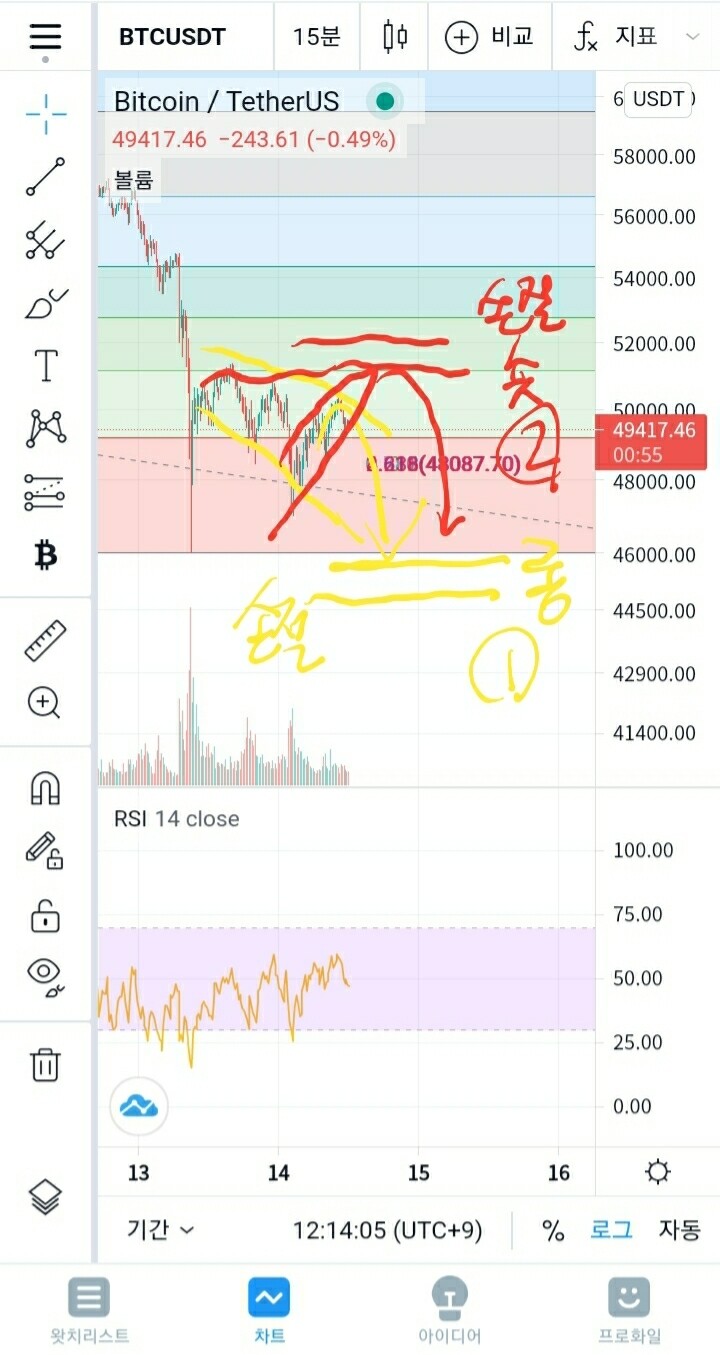Switch to the 아이디어 tab
Viewport: 720px width, 1355px height.
[449, 1310]
